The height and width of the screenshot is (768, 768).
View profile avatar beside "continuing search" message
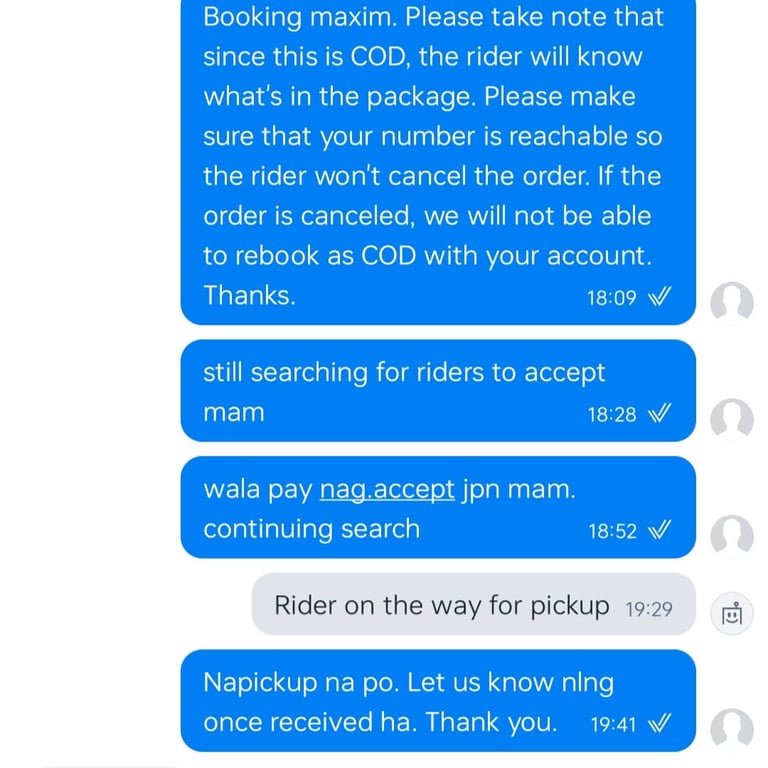tap(732, 535)
